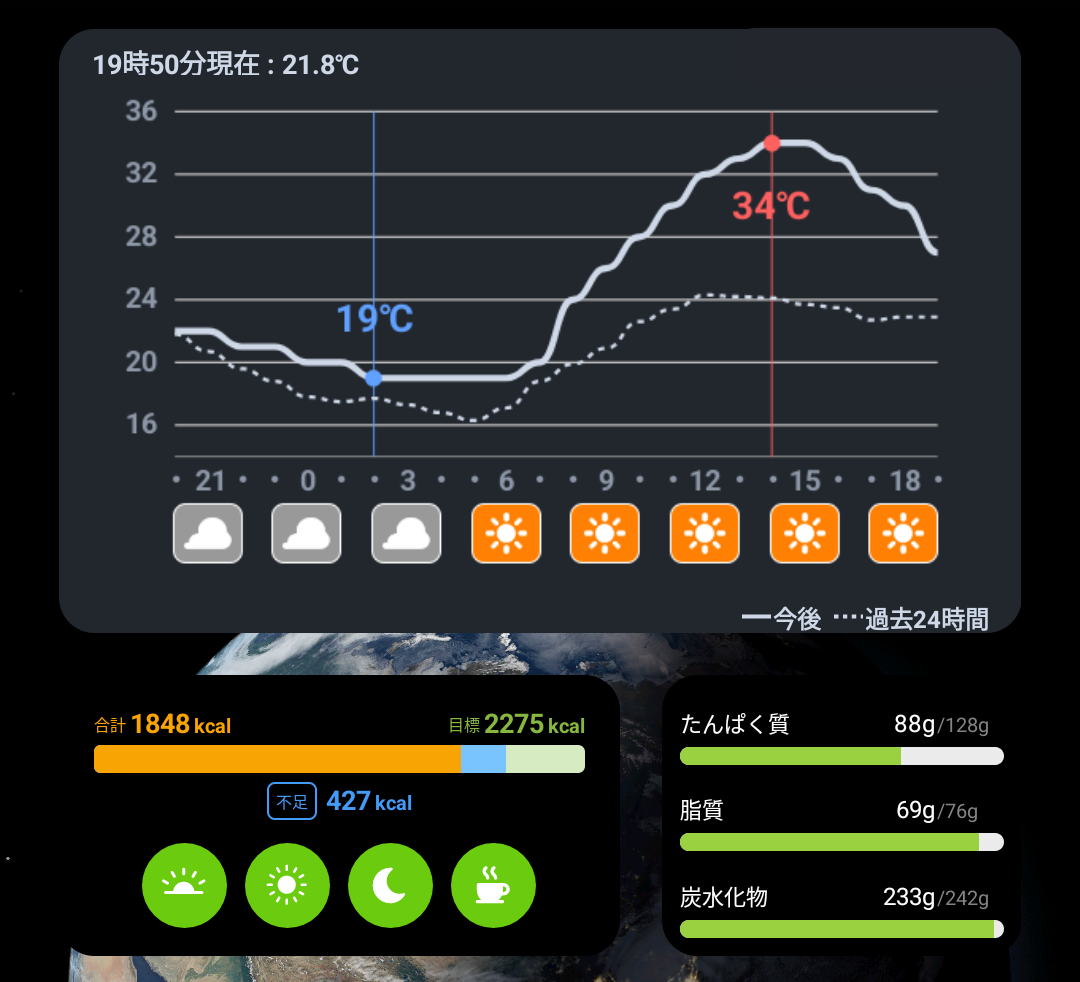The width and height of the screenshot is (1080, 982).
Task: Log breakfast with the sunrise icon
Action: [184, 886]
